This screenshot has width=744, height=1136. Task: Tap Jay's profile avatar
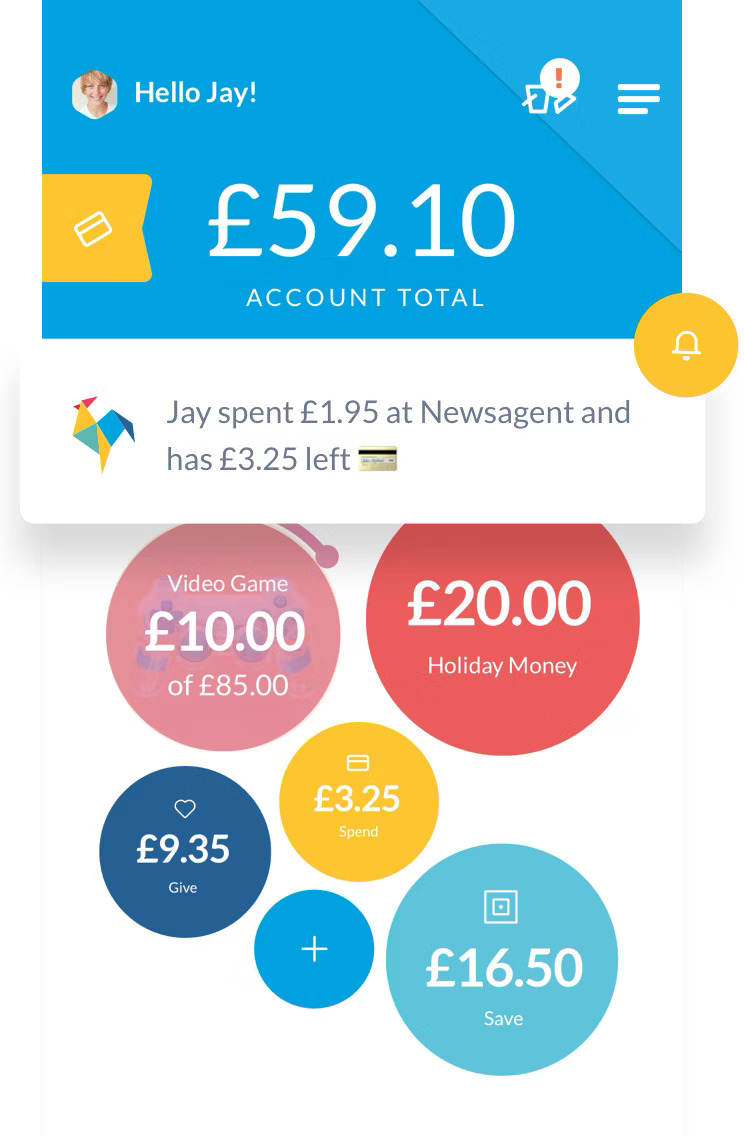[95, 94]
